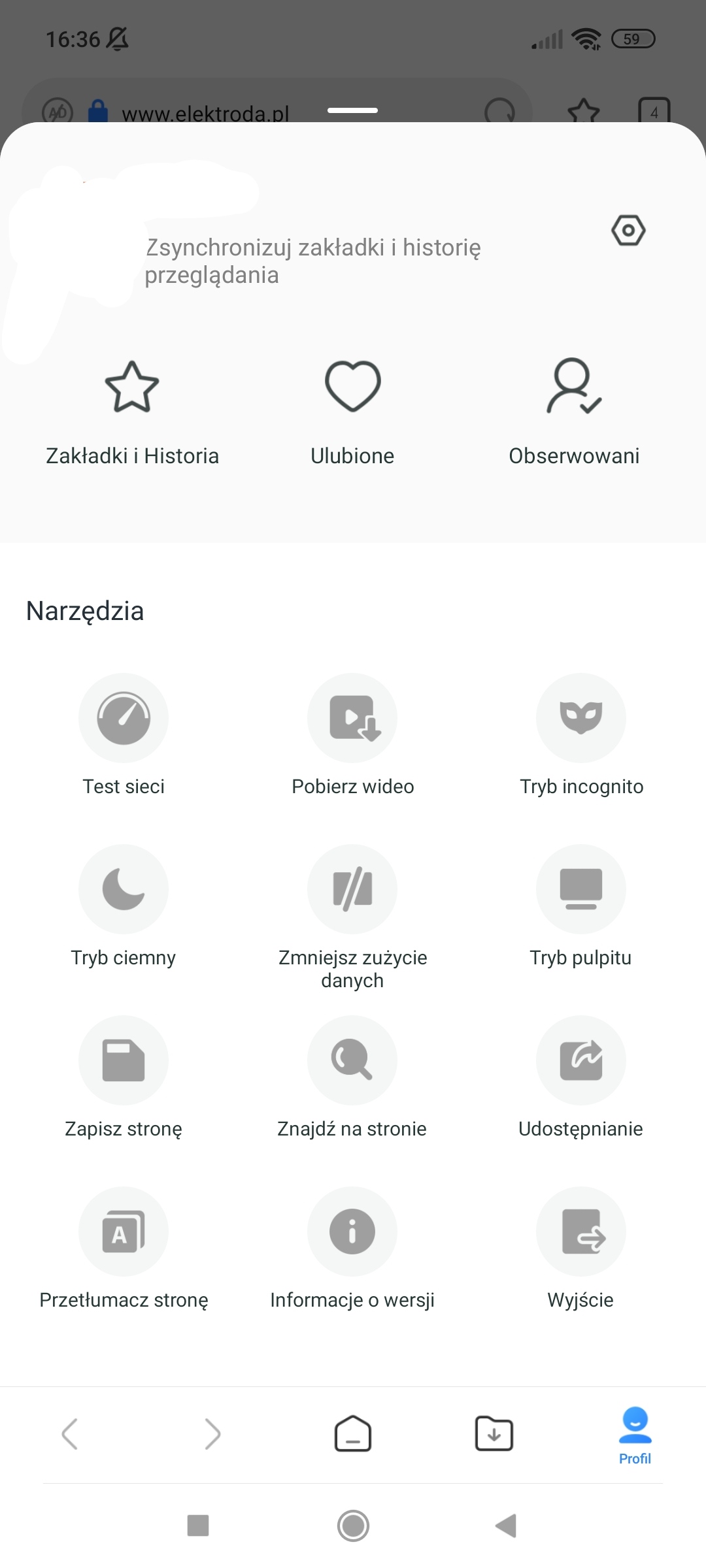Open settings via the hexagon gear icon
This screenshot has width=706, height=1568.
click(628, 230)
